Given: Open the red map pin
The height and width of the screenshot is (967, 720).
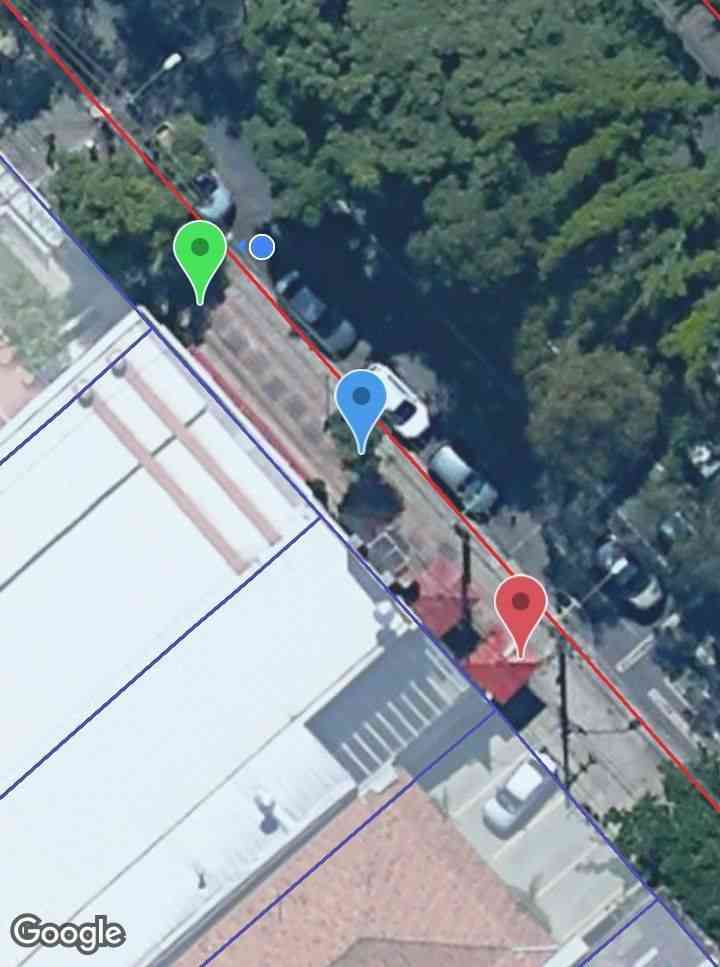Looking at the screenshot, I should [520, 609].
